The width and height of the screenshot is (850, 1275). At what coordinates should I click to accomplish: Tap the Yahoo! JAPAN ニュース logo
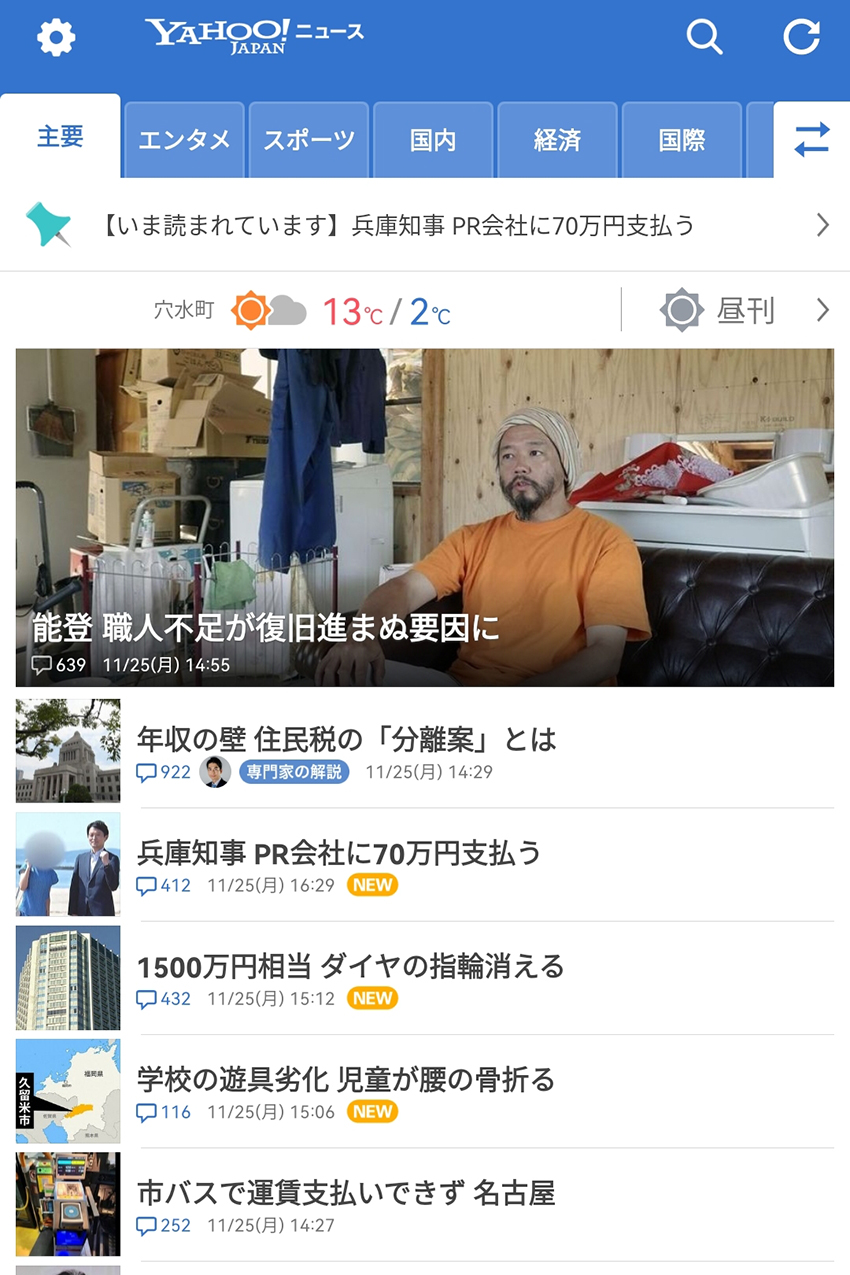tap(253, 32)
